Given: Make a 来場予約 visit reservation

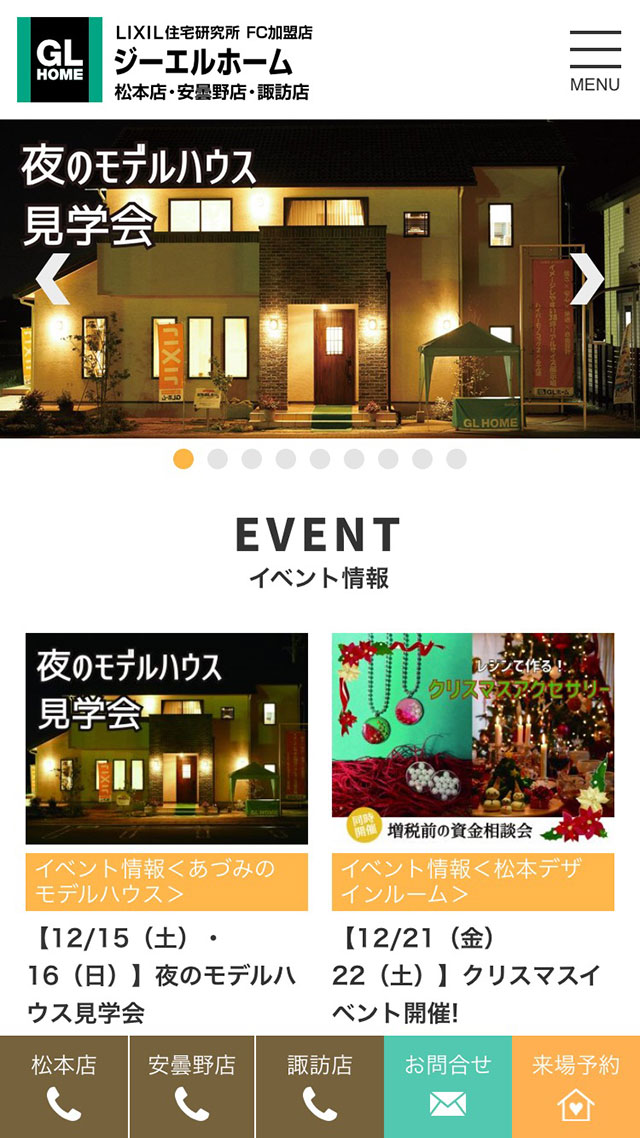Looking at the screenshot, I should pyautogui.click(x=576, y=1086).
